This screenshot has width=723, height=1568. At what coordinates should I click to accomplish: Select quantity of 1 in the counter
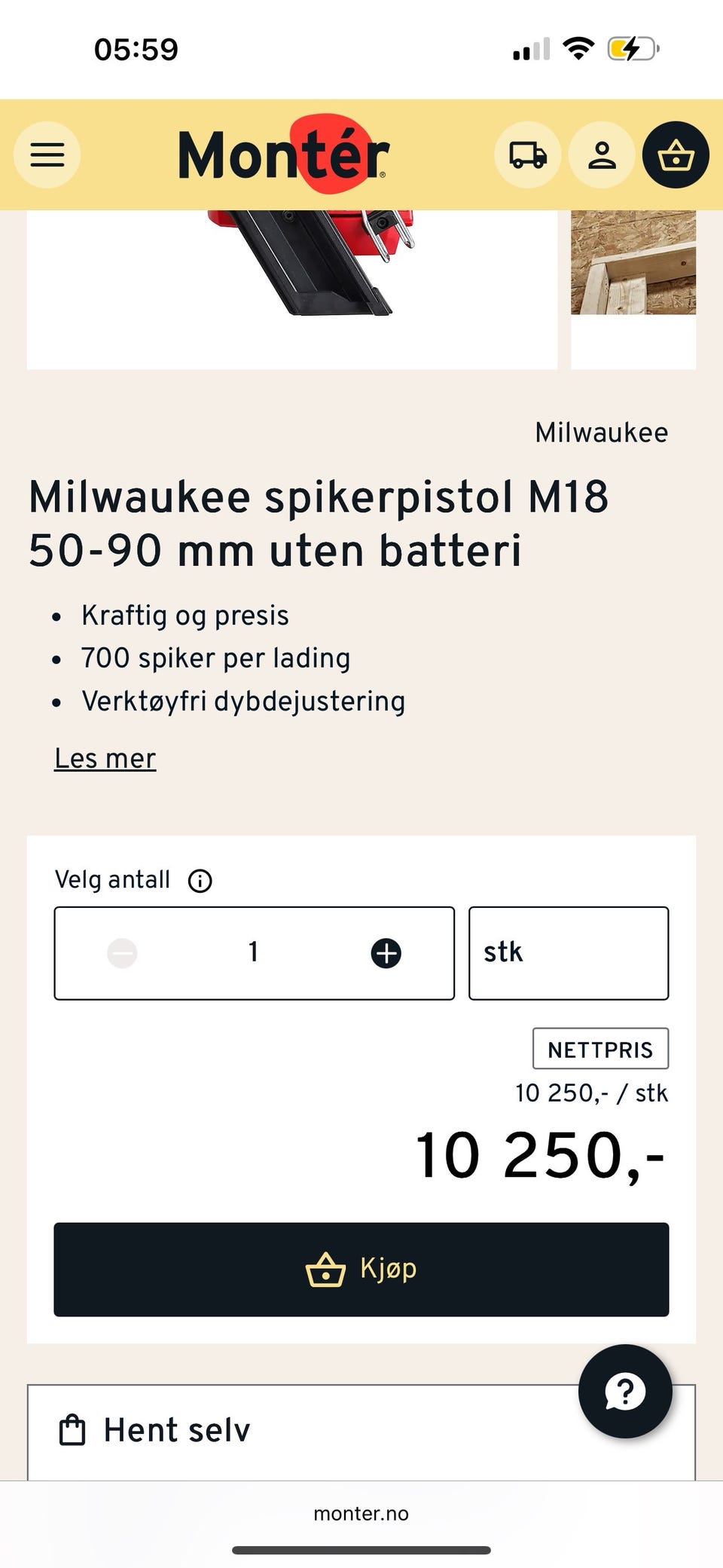pos(253,952)
